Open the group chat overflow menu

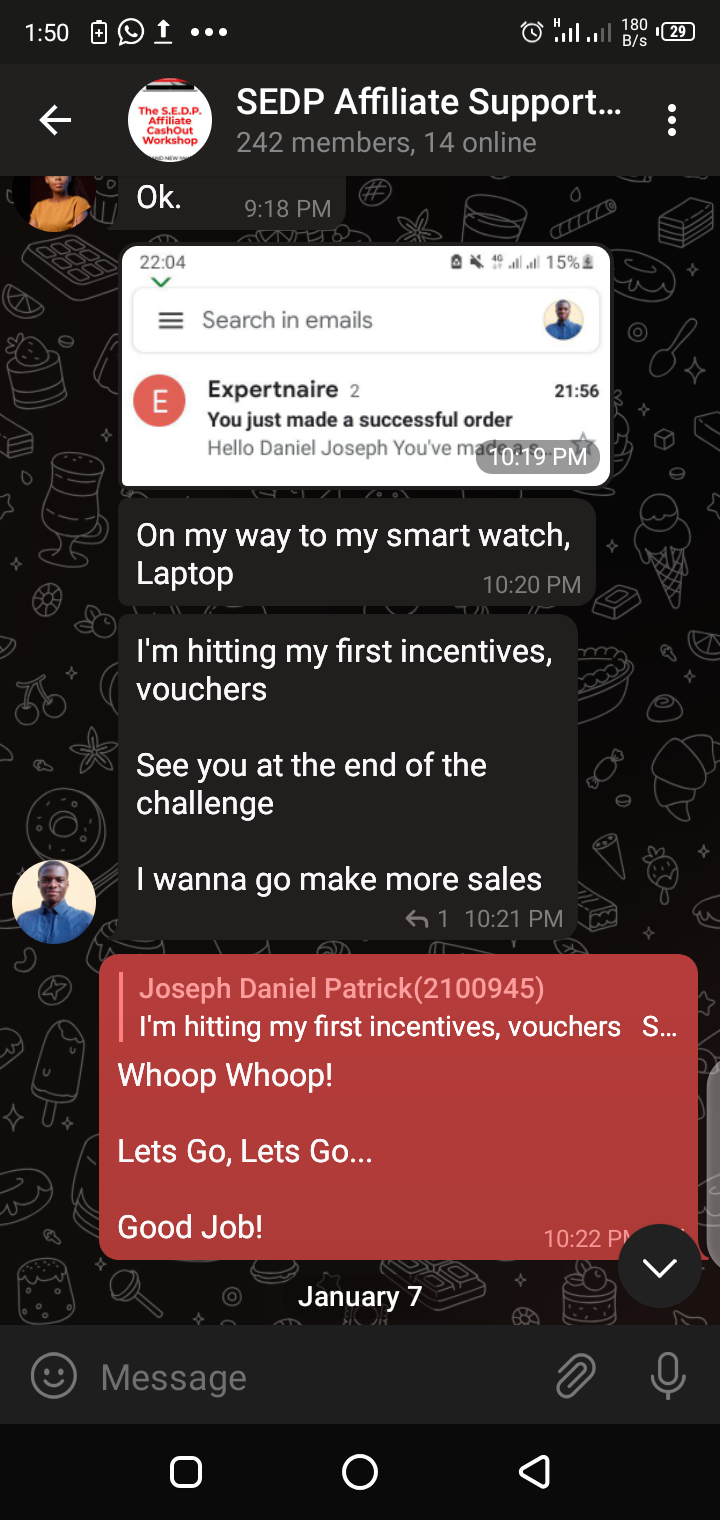tap(672, 121)
